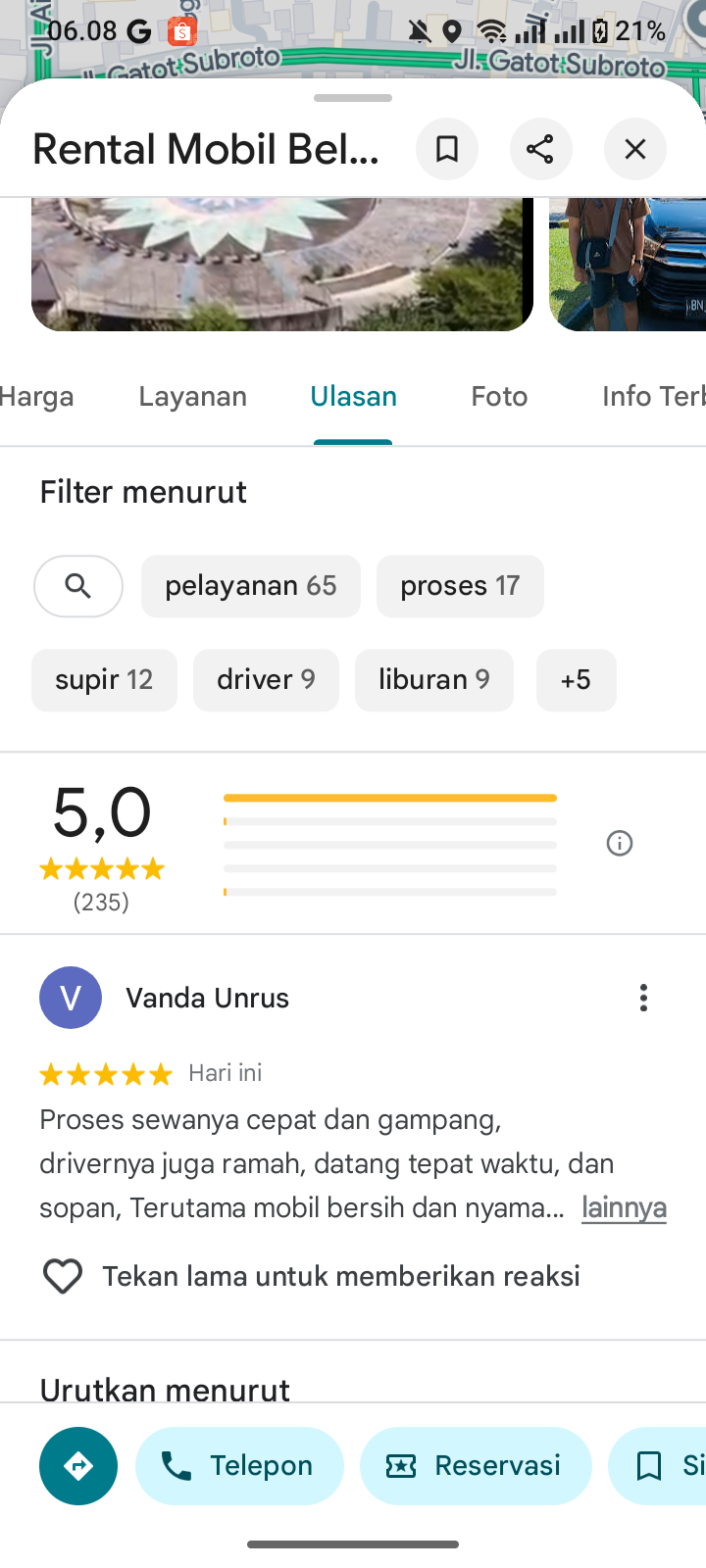Filter reviews by proses
The width and height of the screenshot is (706, 1568).
pyautogui.click(x=460, y=586)
